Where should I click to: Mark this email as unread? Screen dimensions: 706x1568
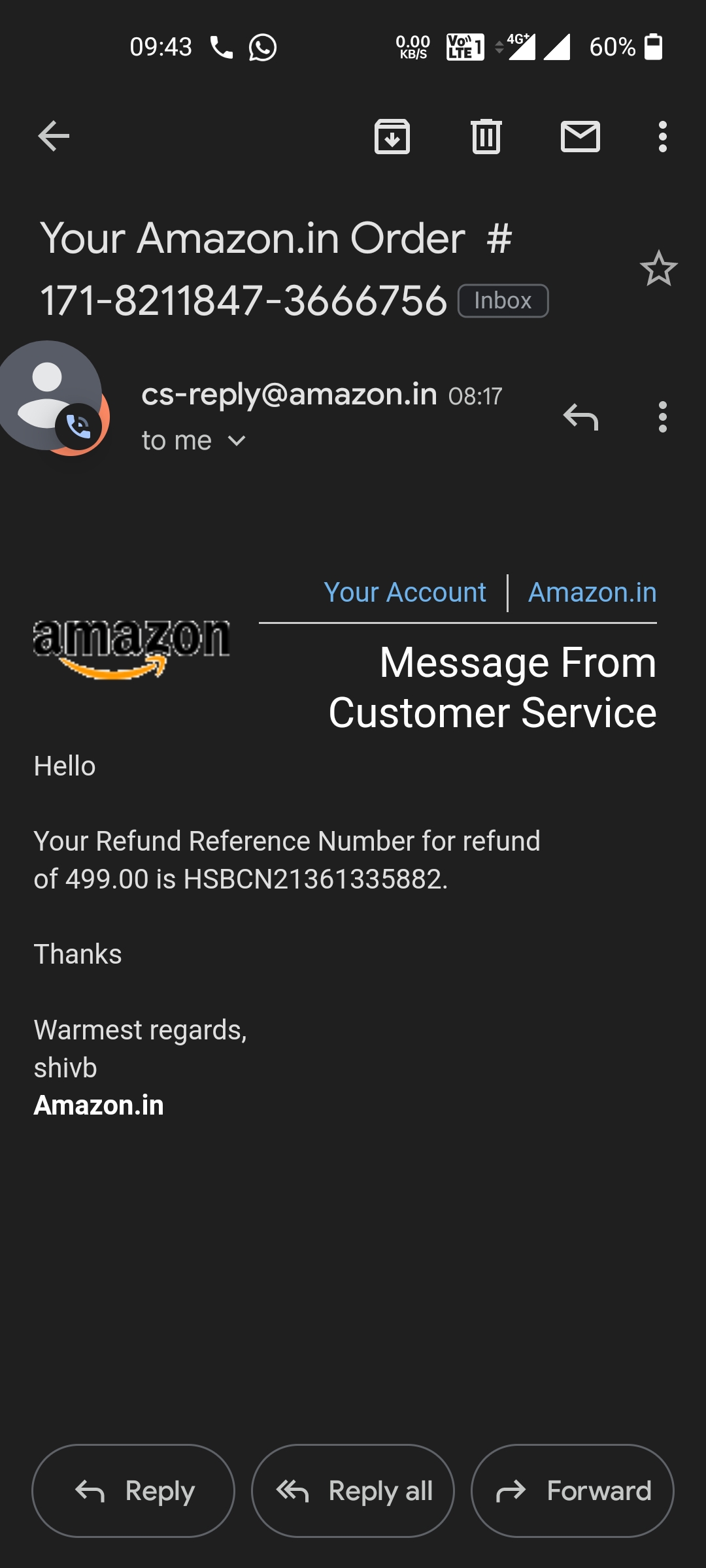click(x=580, y=137)
